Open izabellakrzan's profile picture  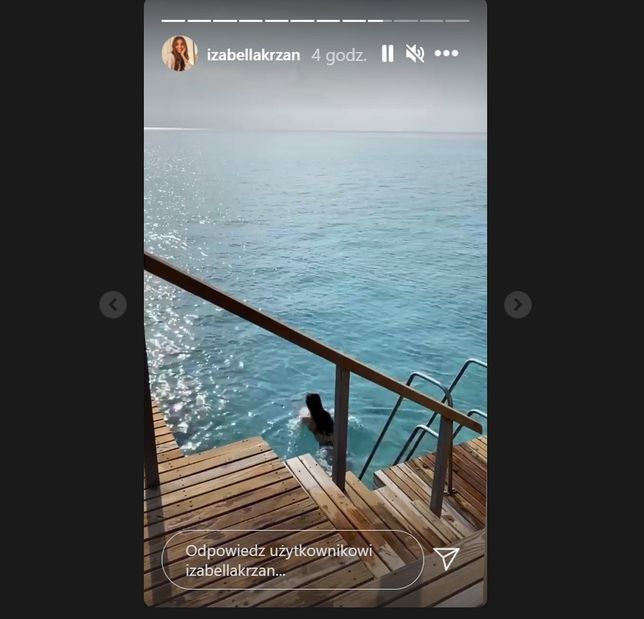pos(179,54)
